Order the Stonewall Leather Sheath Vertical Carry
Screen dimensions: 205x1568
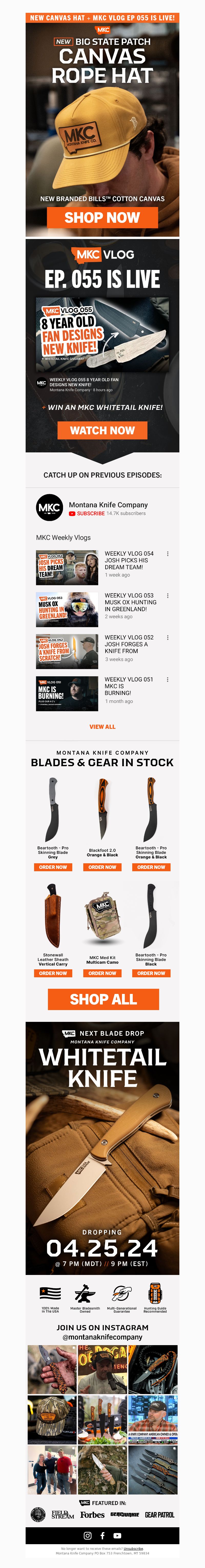53,973
